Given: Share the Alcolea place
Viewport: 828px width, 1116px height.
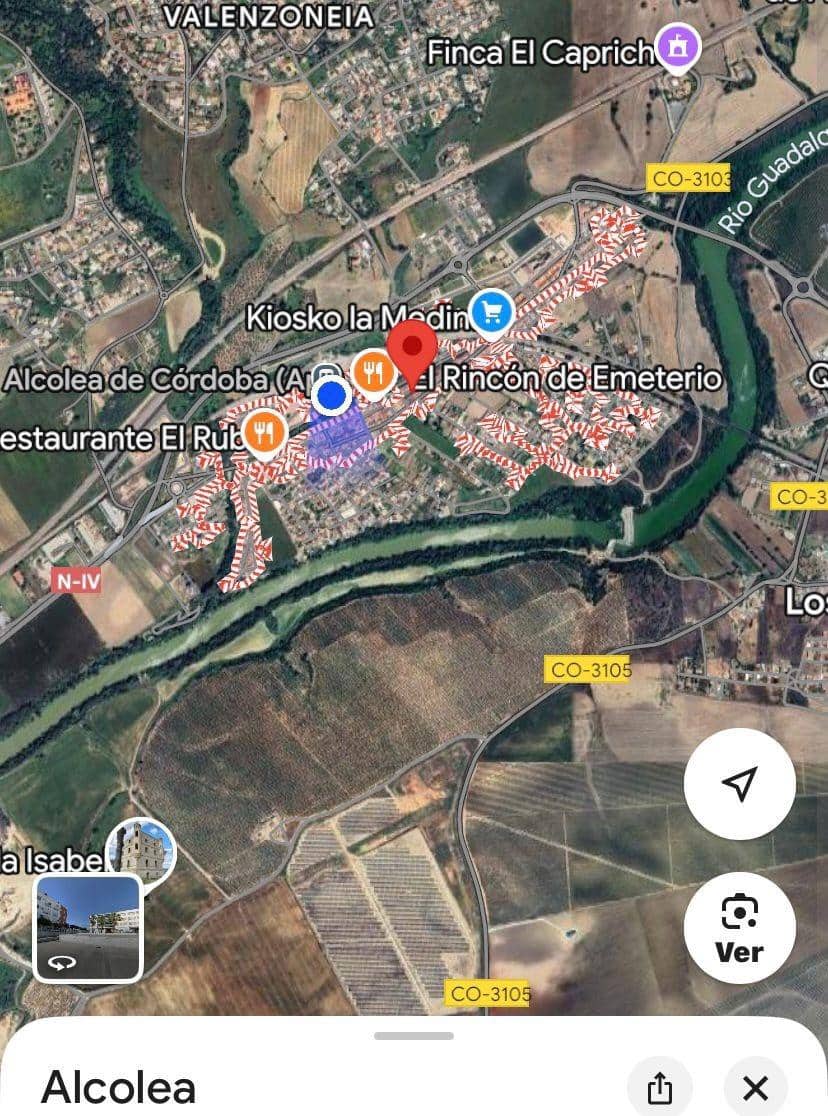Looking at the screenshot, I should (659, 1087).
